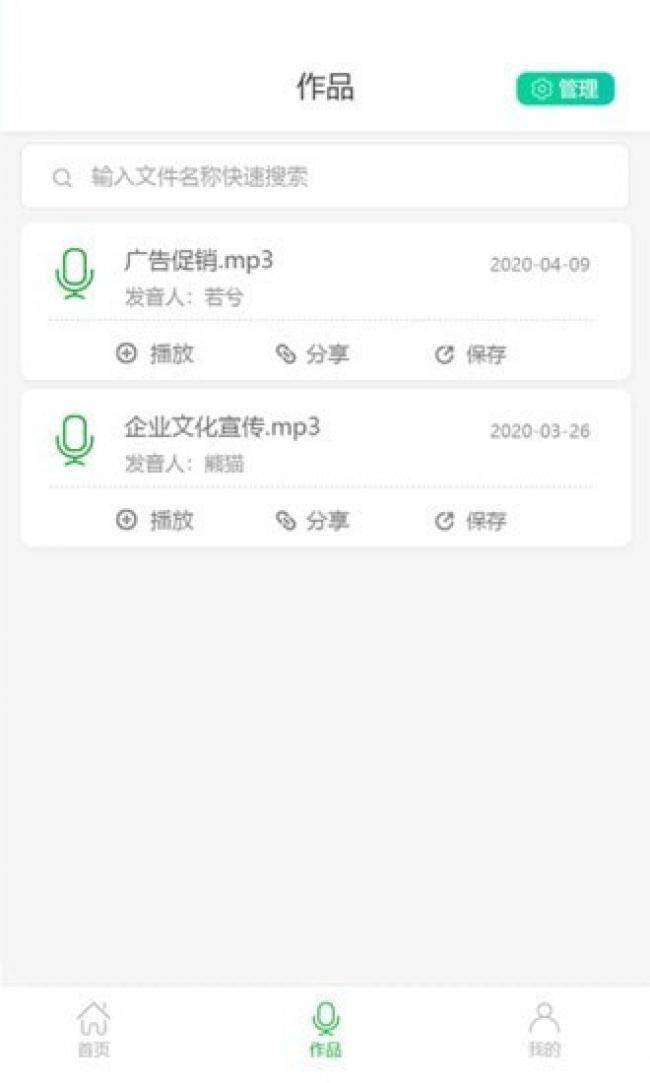Save 企业文化宣传.mp3
Screen dimensions: 650x1083
click(x=471, y=520)
